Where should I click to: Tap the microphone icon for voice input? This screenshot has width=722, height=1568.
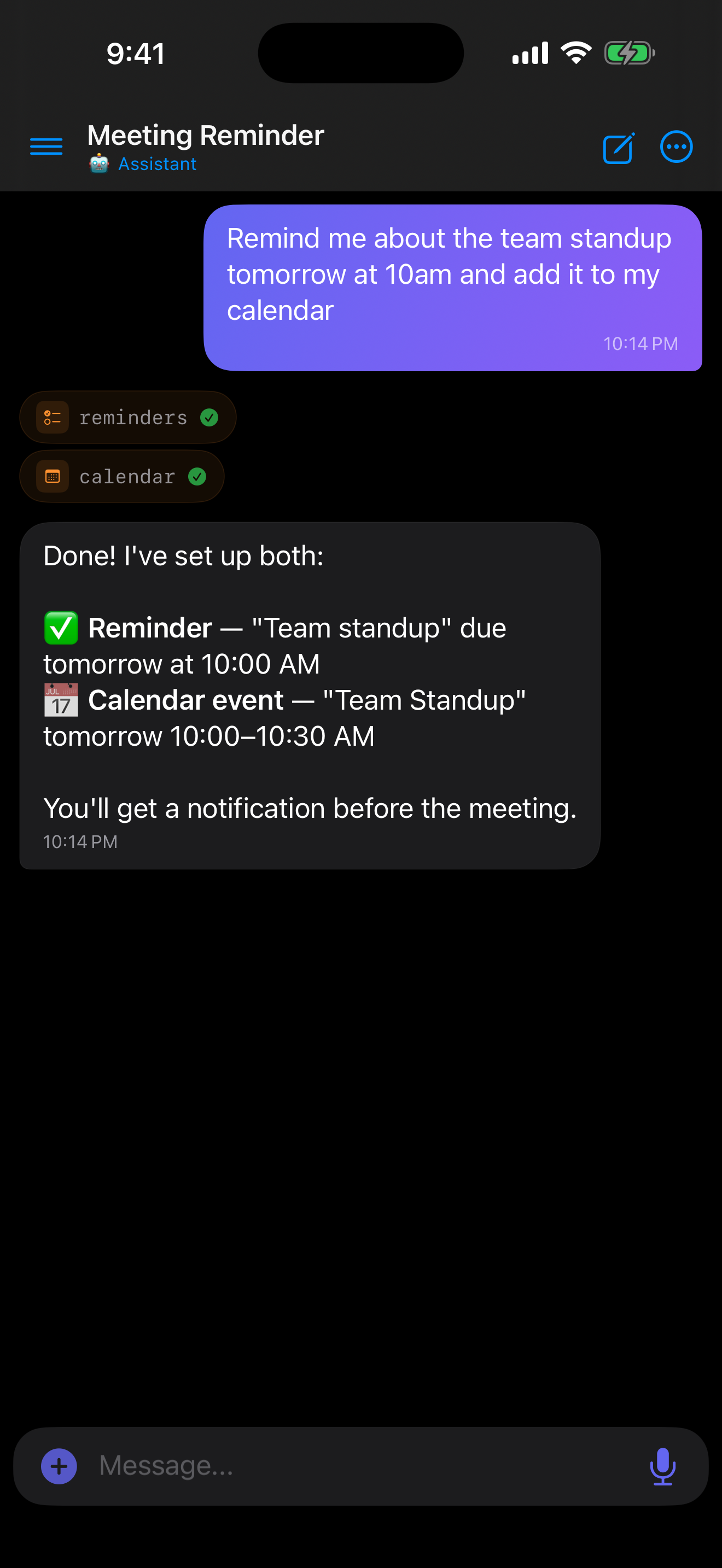click(x=663, y=1466)
